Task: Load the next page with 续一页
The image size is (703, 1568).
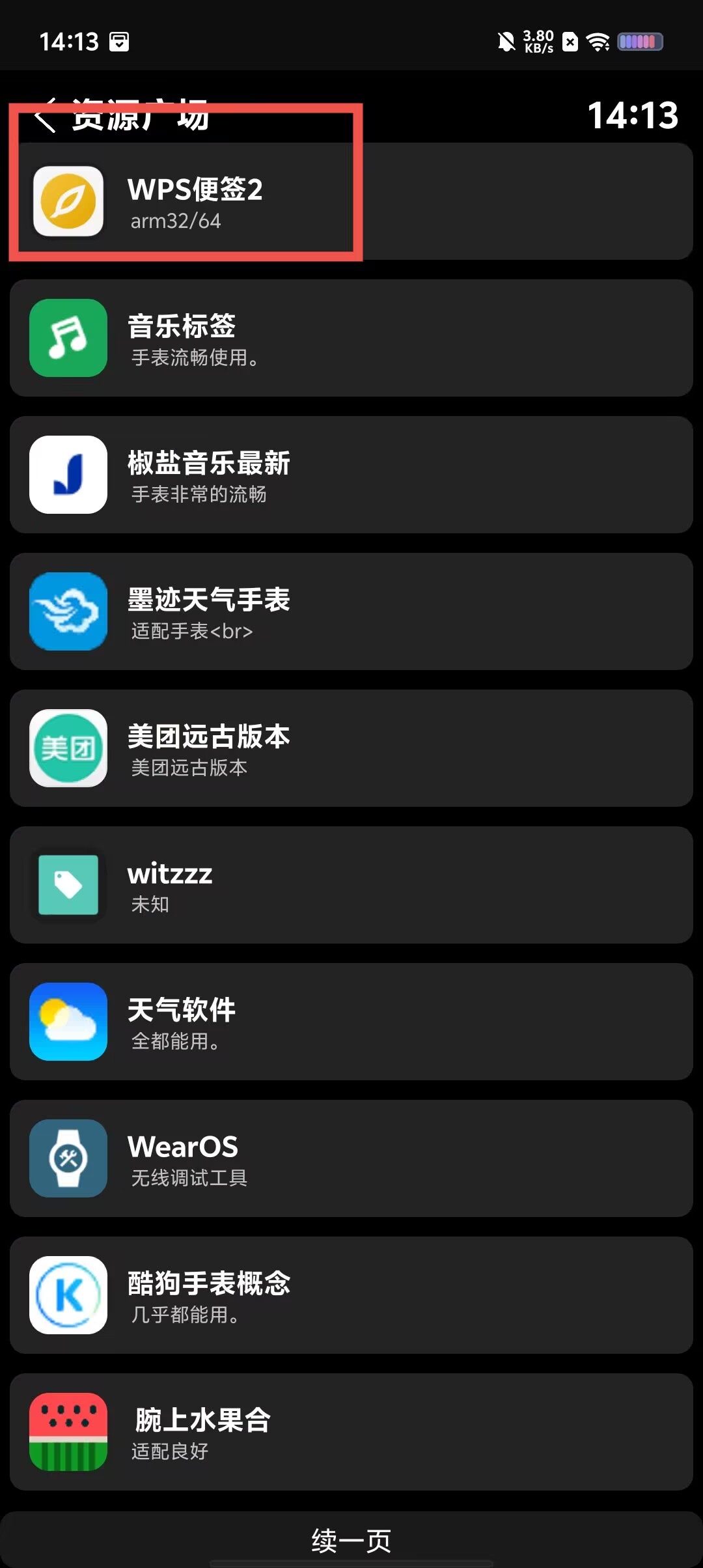Action: pyautogui.click(x=351, y=1541)
